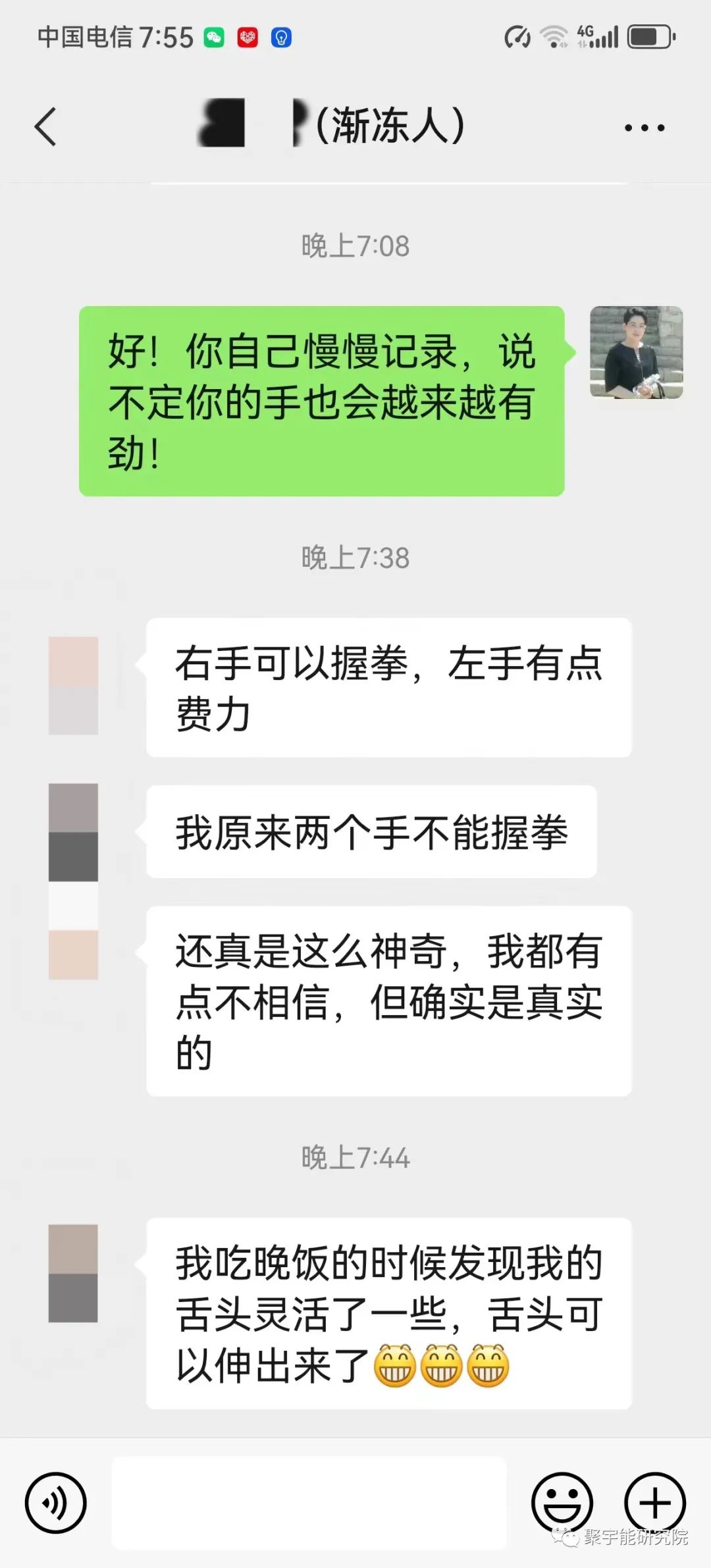Tap the Wi-Fi icon in the status bar
The image size is (711, 1568).
(x=553, y=36)
